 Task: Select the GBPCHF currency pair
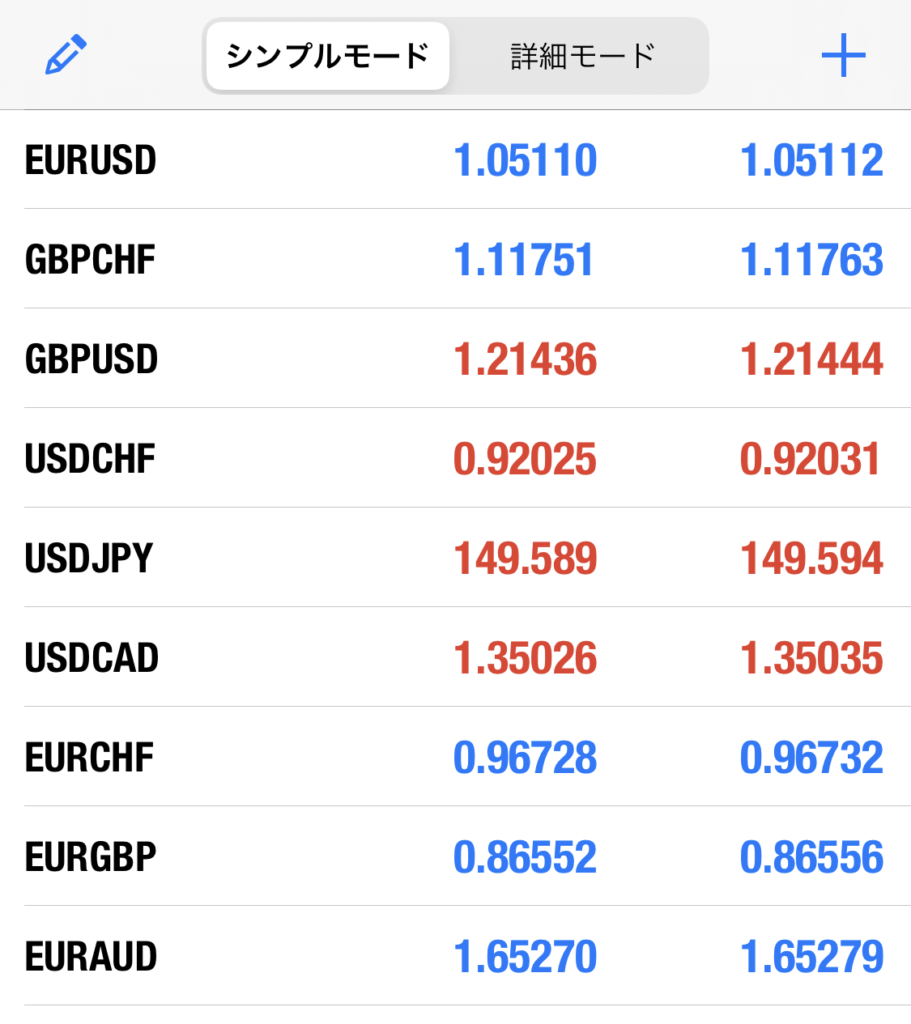pyautogui.click(x=91, y=260)
